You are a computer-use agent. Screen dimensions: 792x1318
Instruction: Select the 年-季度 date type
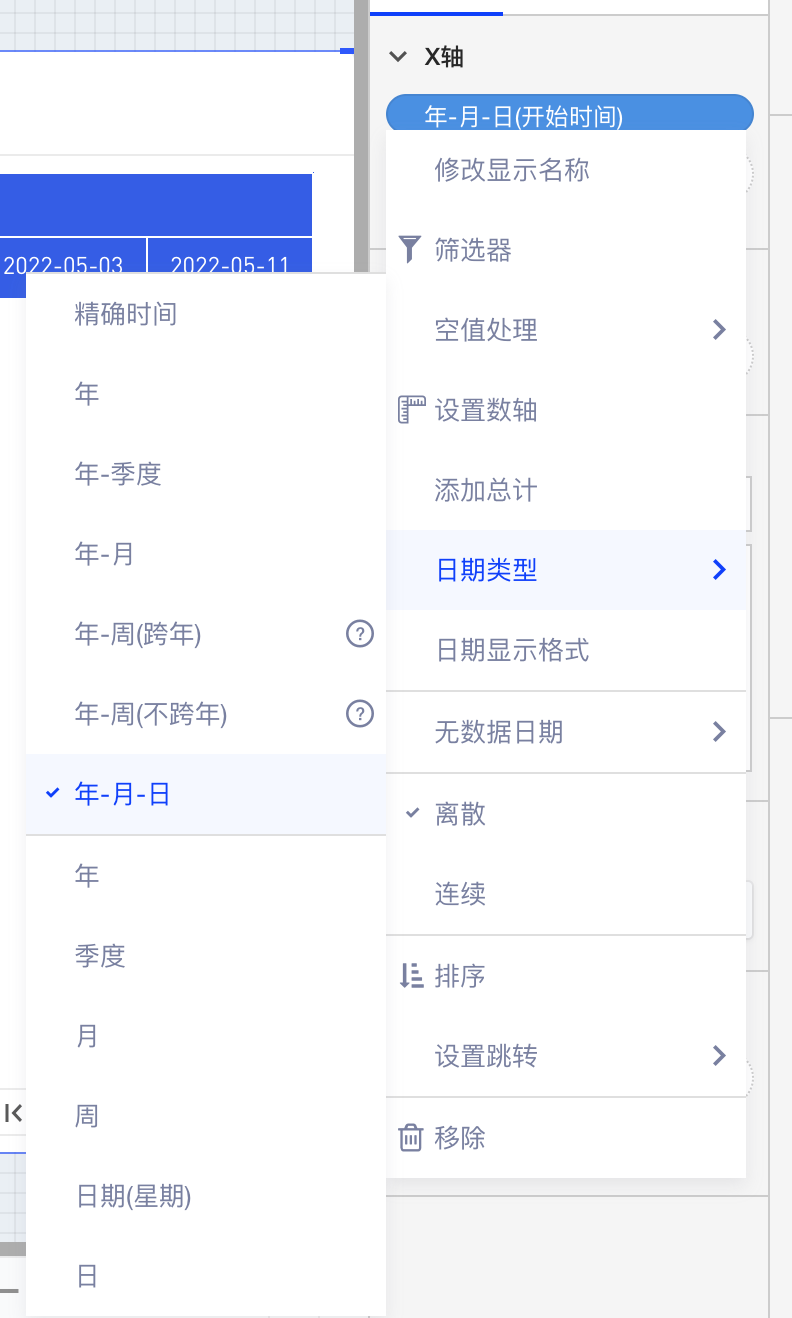click(x=118, y=474)
